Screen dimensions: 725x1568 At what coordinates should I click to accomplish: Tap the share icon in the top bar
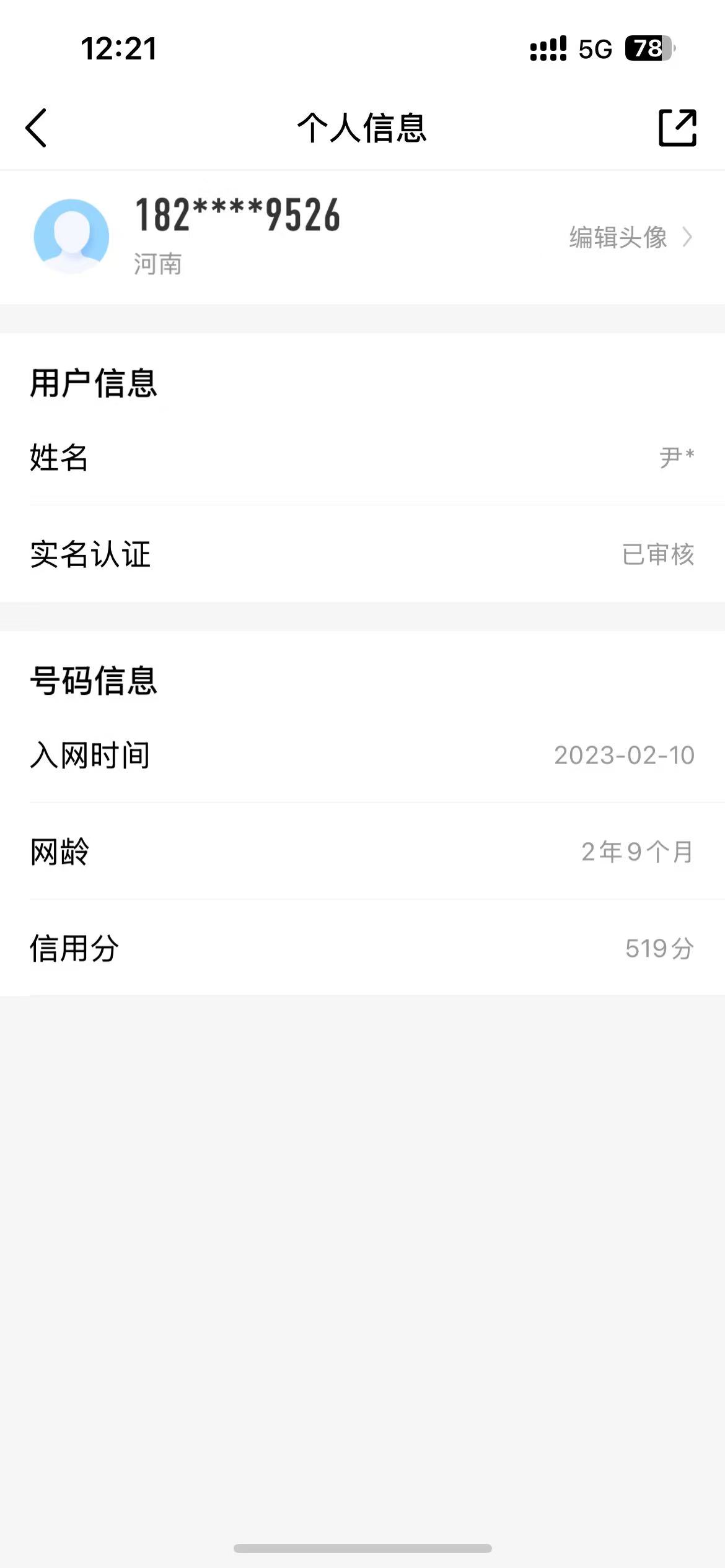point(677,128)
